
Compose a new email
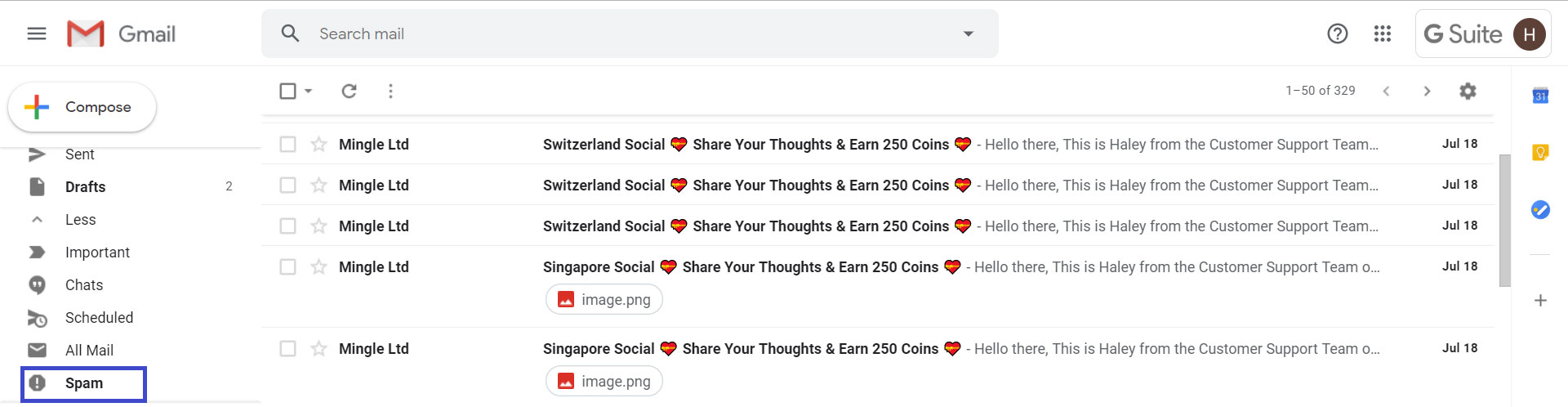click(x=82, y=107)
